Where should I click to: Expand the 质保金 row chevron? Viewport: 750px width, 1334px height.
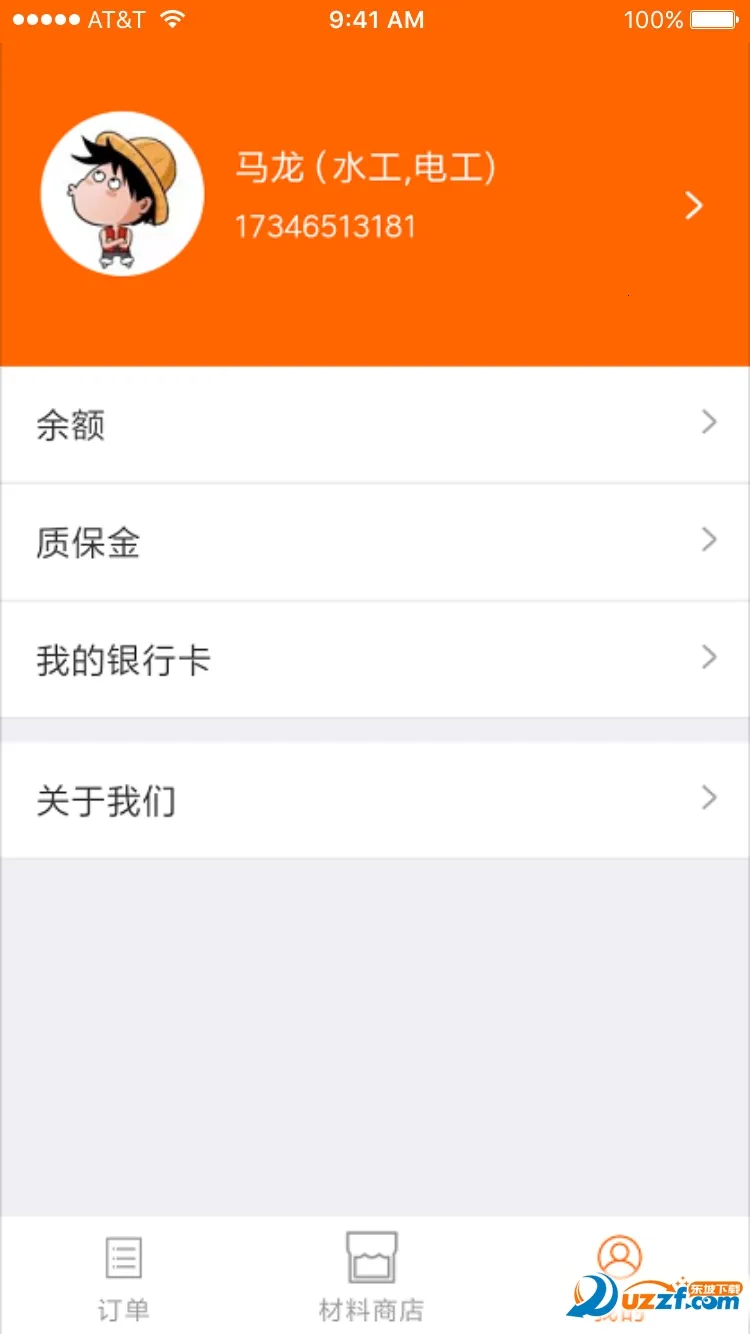click(x=709, y=541)
